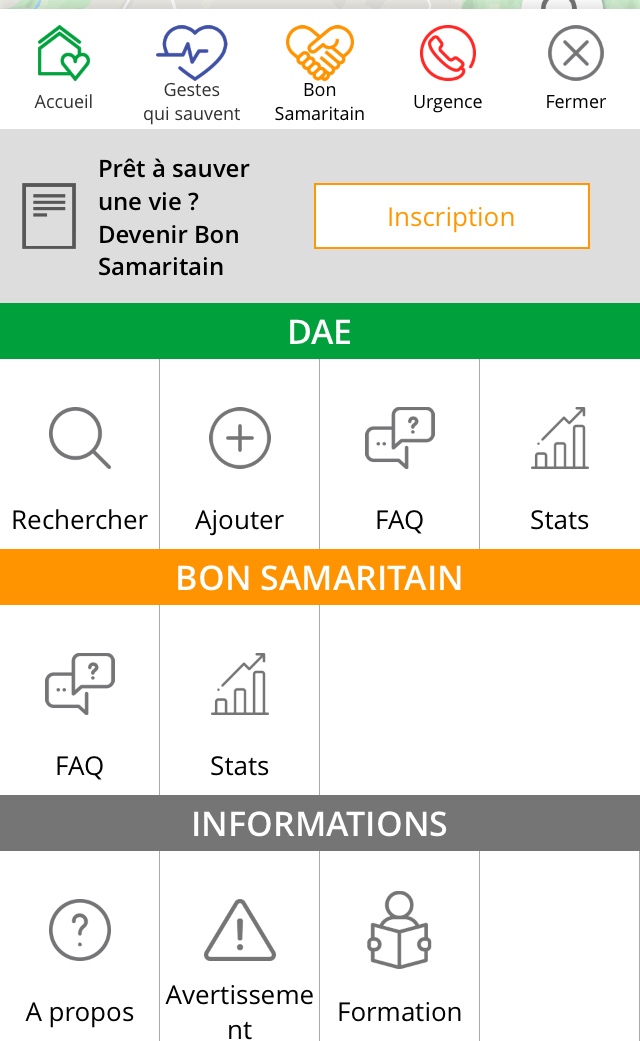The height and width of the screenshot is (1041, 640).
Task: Close the menu with Fermer
Action: tap(575, 68)
